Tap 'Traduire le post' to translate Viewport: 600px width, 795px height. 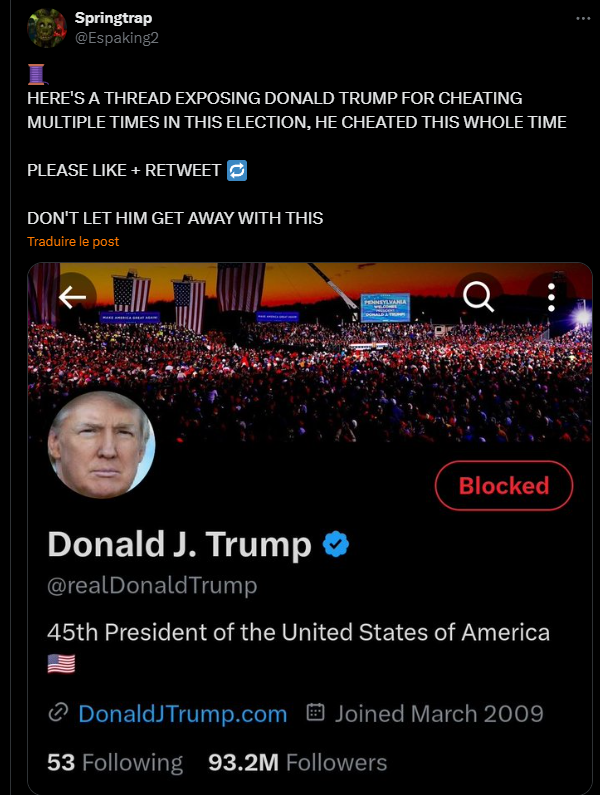[72, 242]
